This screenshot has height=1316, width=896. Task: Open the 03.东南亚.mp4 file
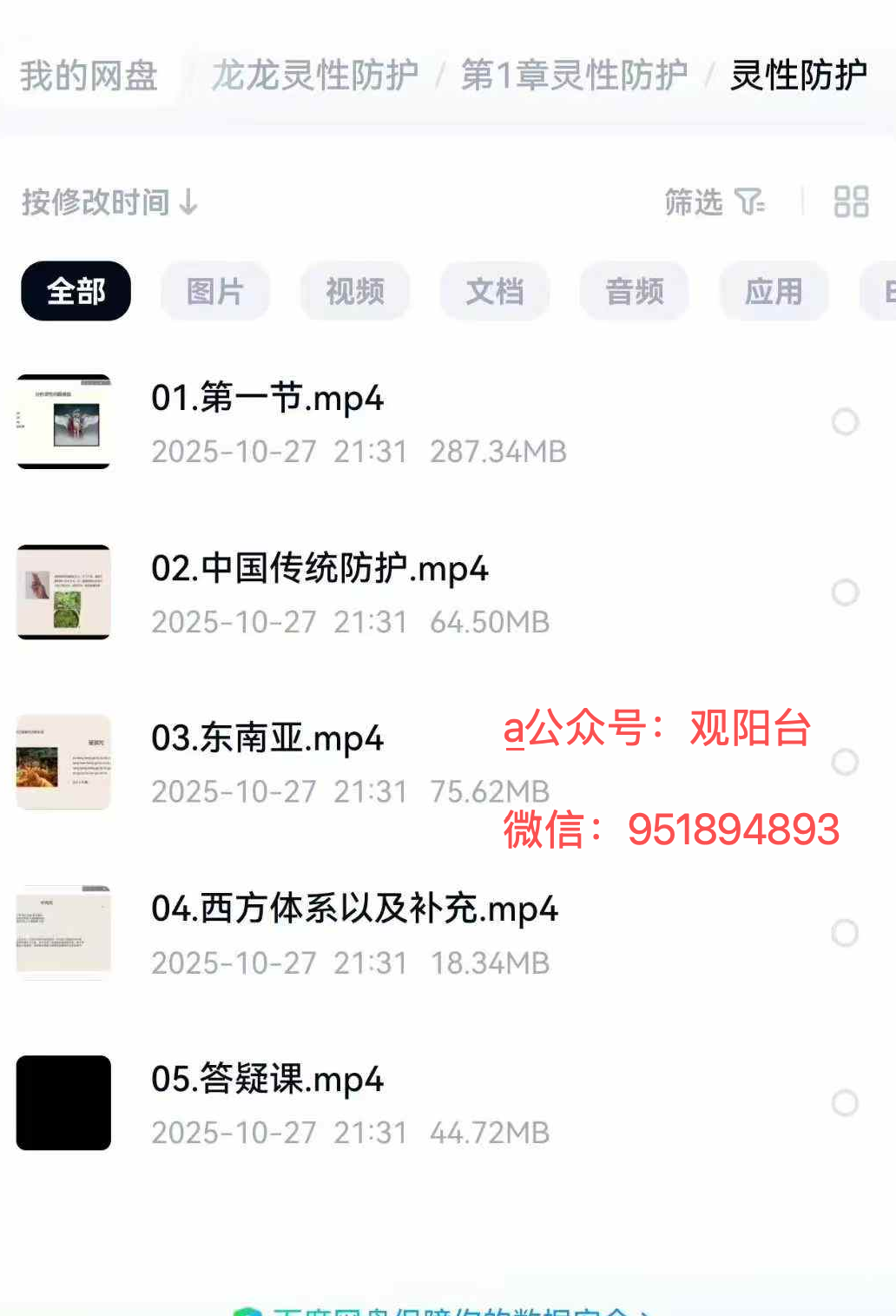[x=267, y=739]
